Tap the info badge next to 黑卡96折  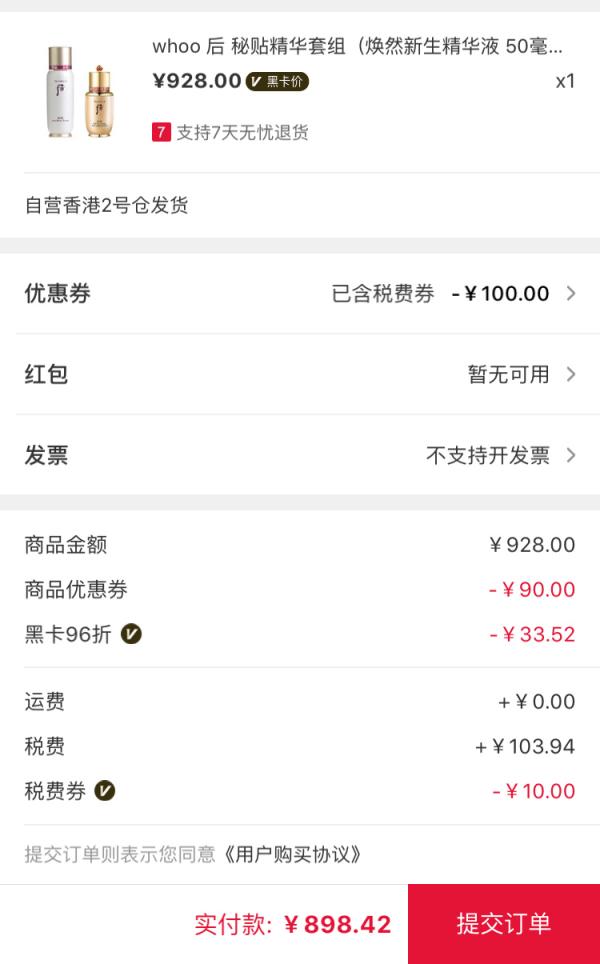point(131,634)
